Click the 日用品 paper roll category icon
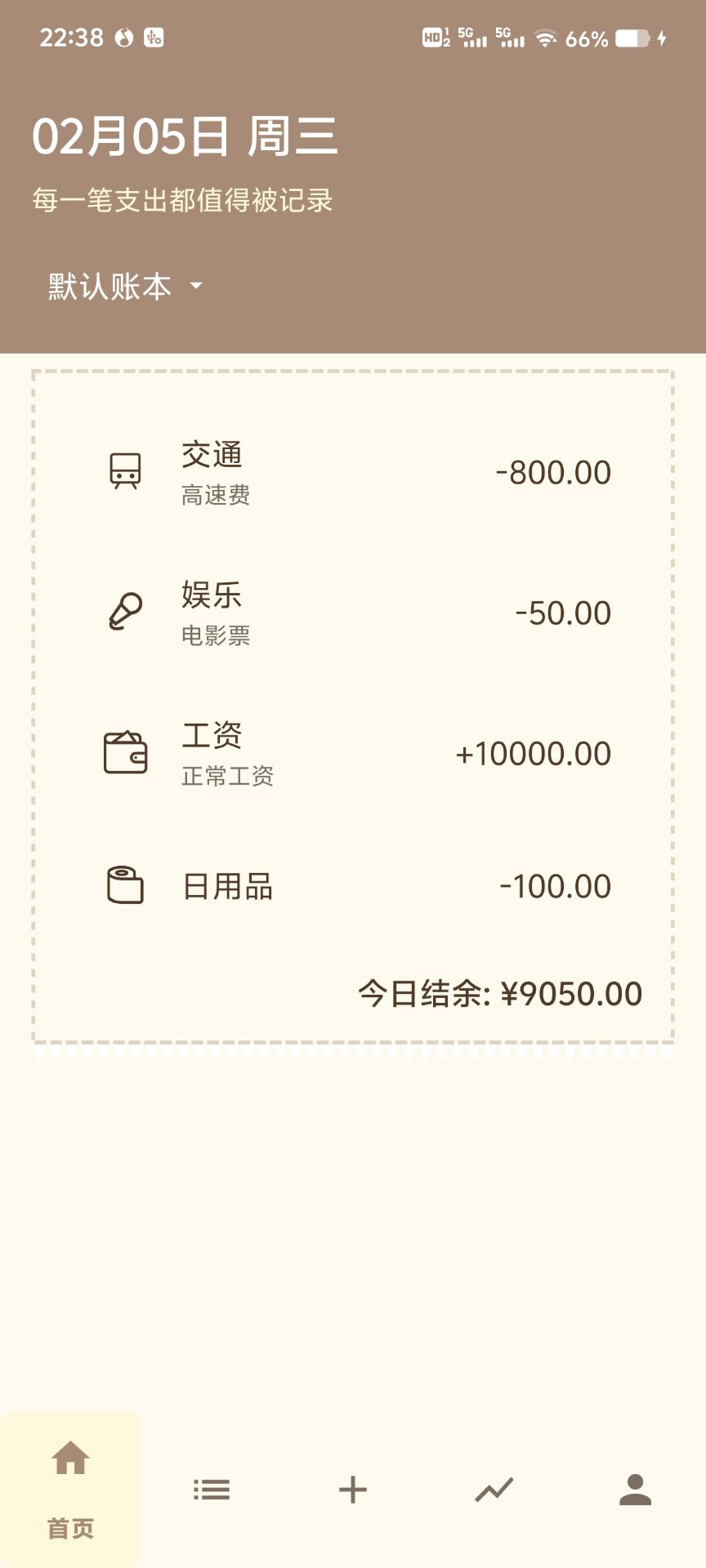The image size is (706, 1568). tap(124, 886)
